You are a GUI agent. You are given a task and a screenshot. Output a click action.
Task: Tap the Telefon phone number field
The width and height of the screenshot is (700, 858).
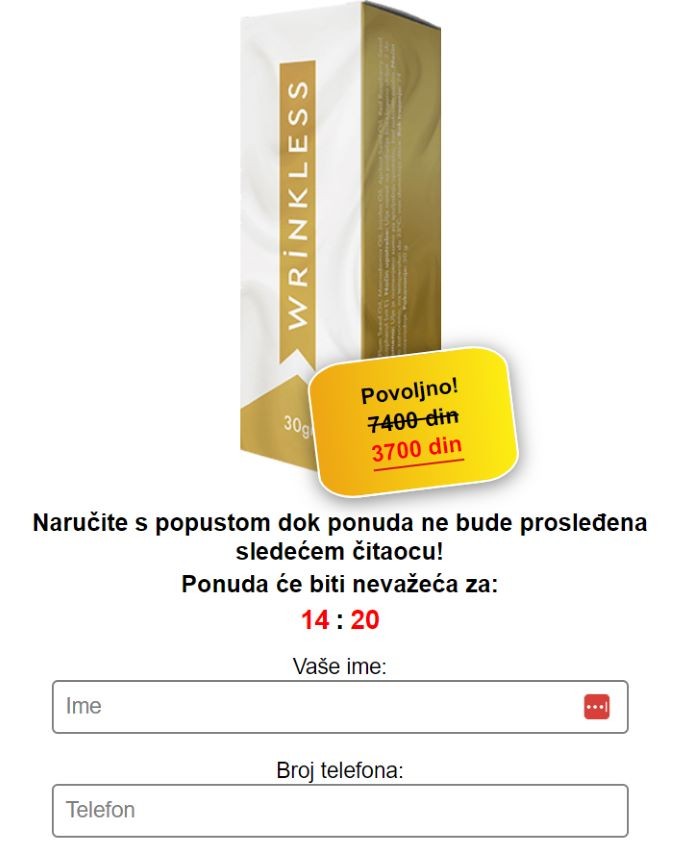340,810
